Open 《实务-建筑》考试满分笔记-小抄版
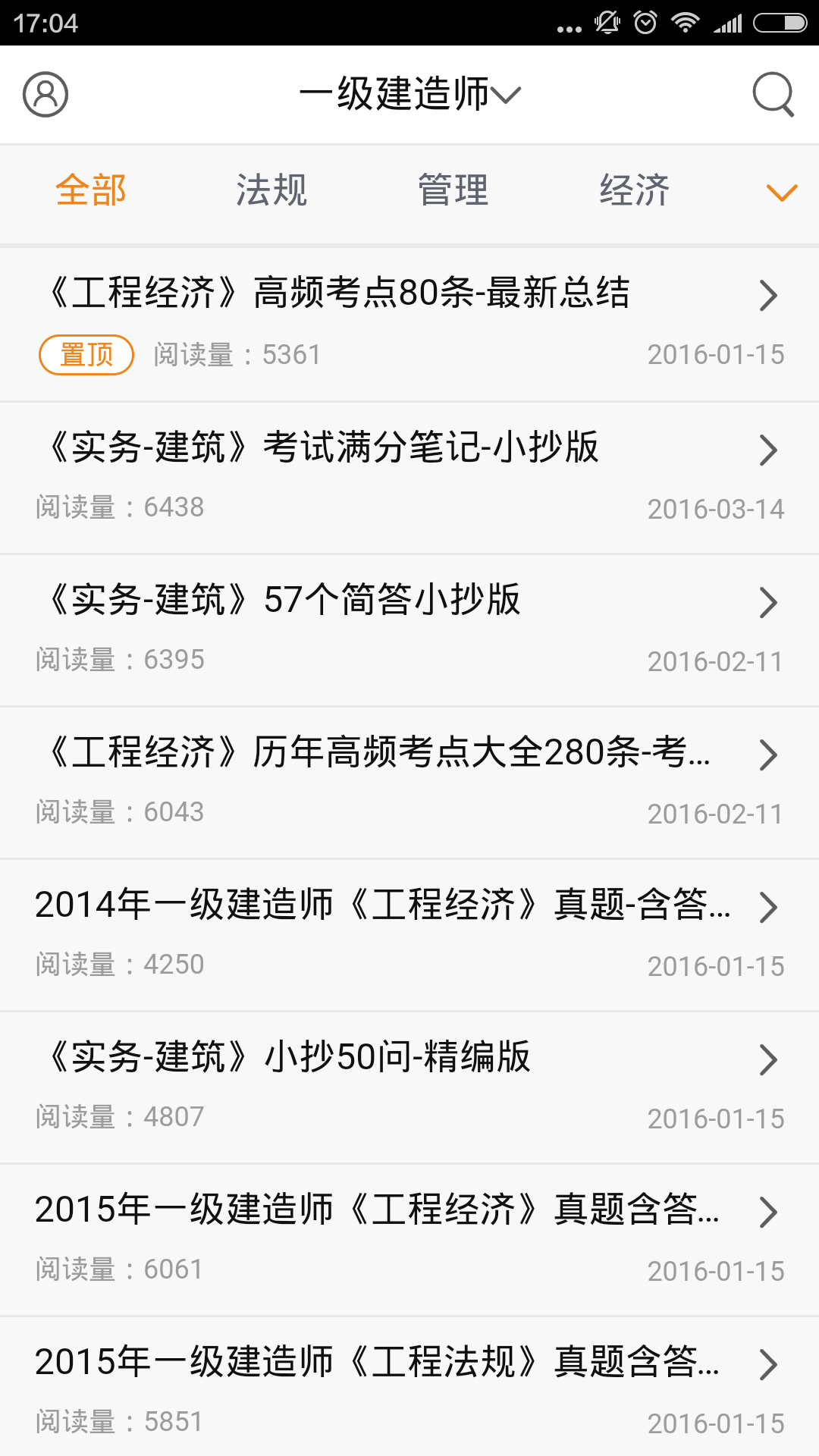 pos(409,477)
